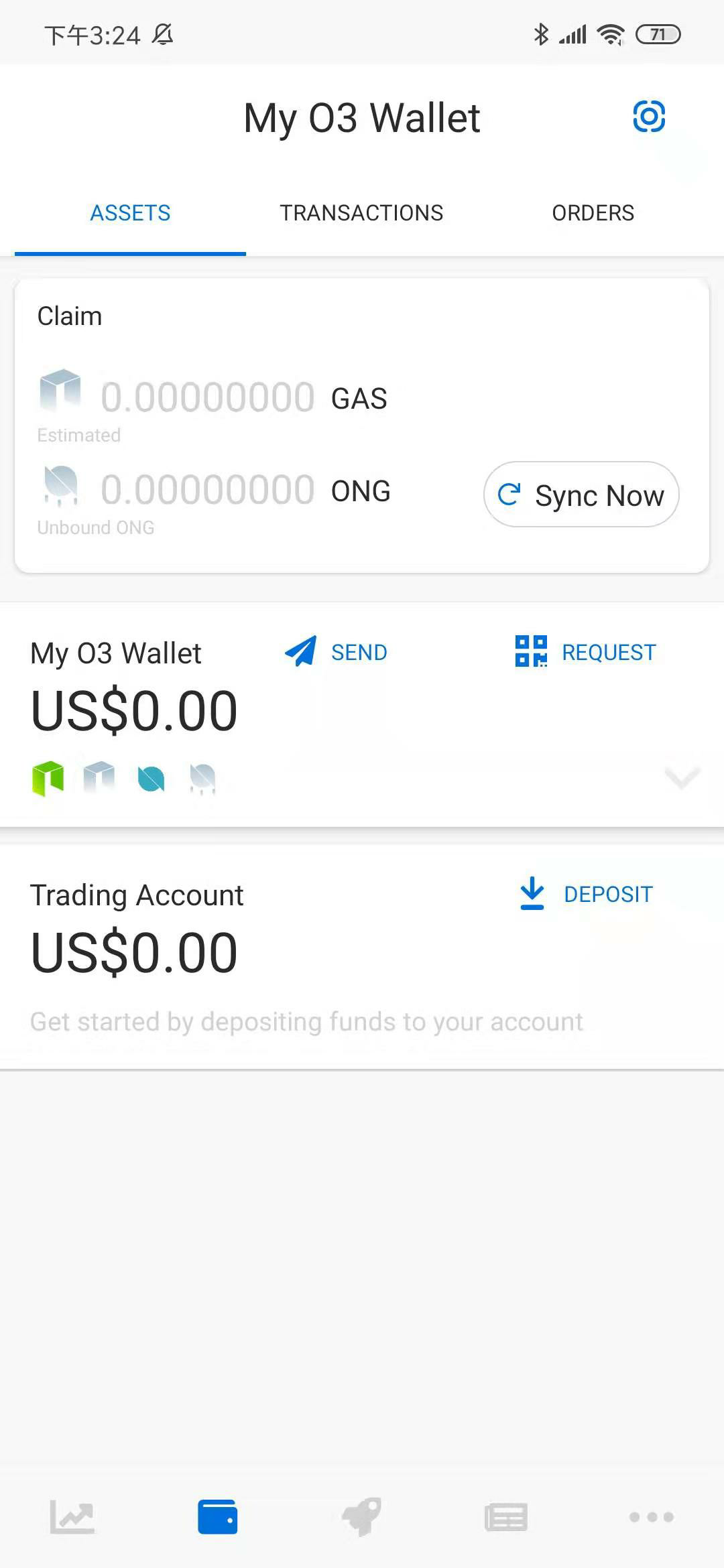
Task: Open the ORDERS tab
Action: (x=593, y=212)
